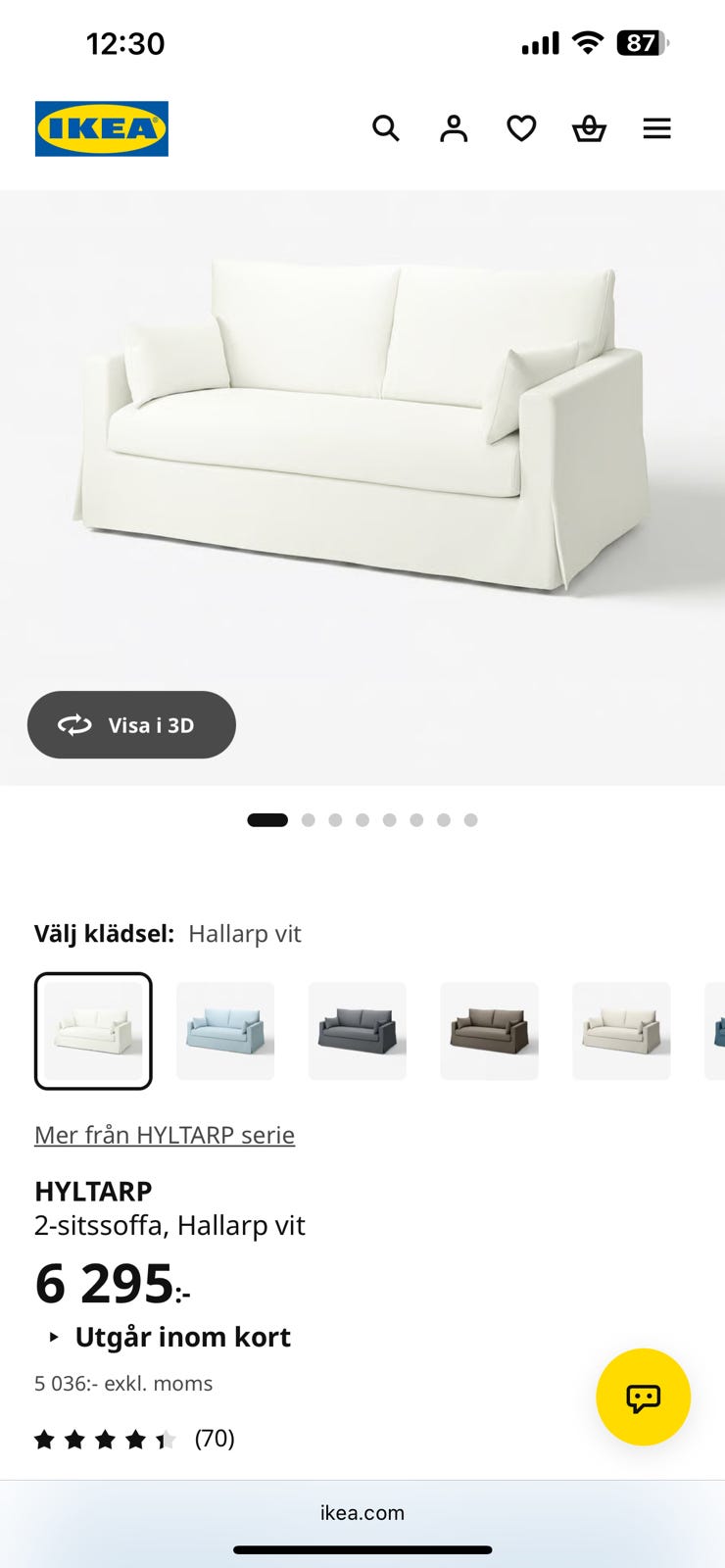Open the search icon in the header

pos(386,128)
